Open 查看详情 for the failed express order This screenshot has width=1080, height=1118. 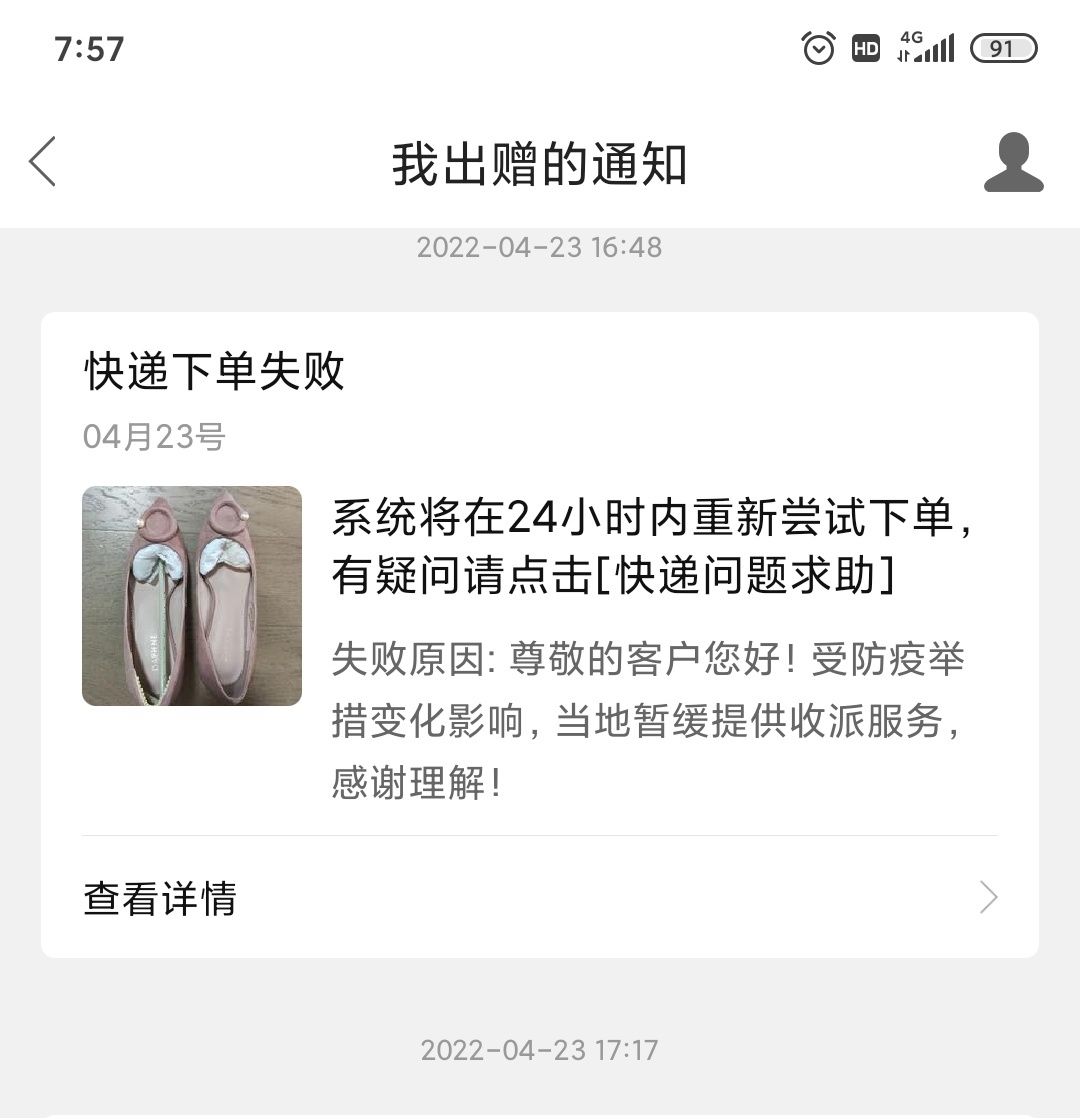pyautogui.click(x=540, y=898)
